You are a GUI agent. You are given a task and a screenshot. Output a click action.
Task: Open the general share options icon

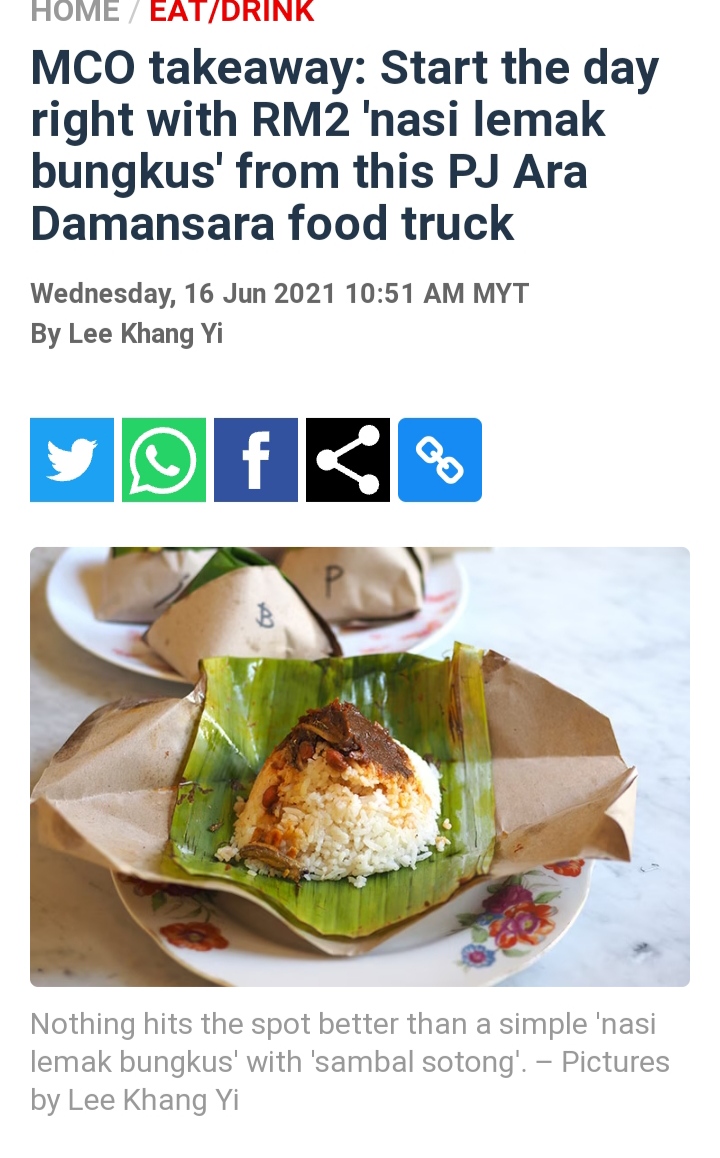click(348, 460)
